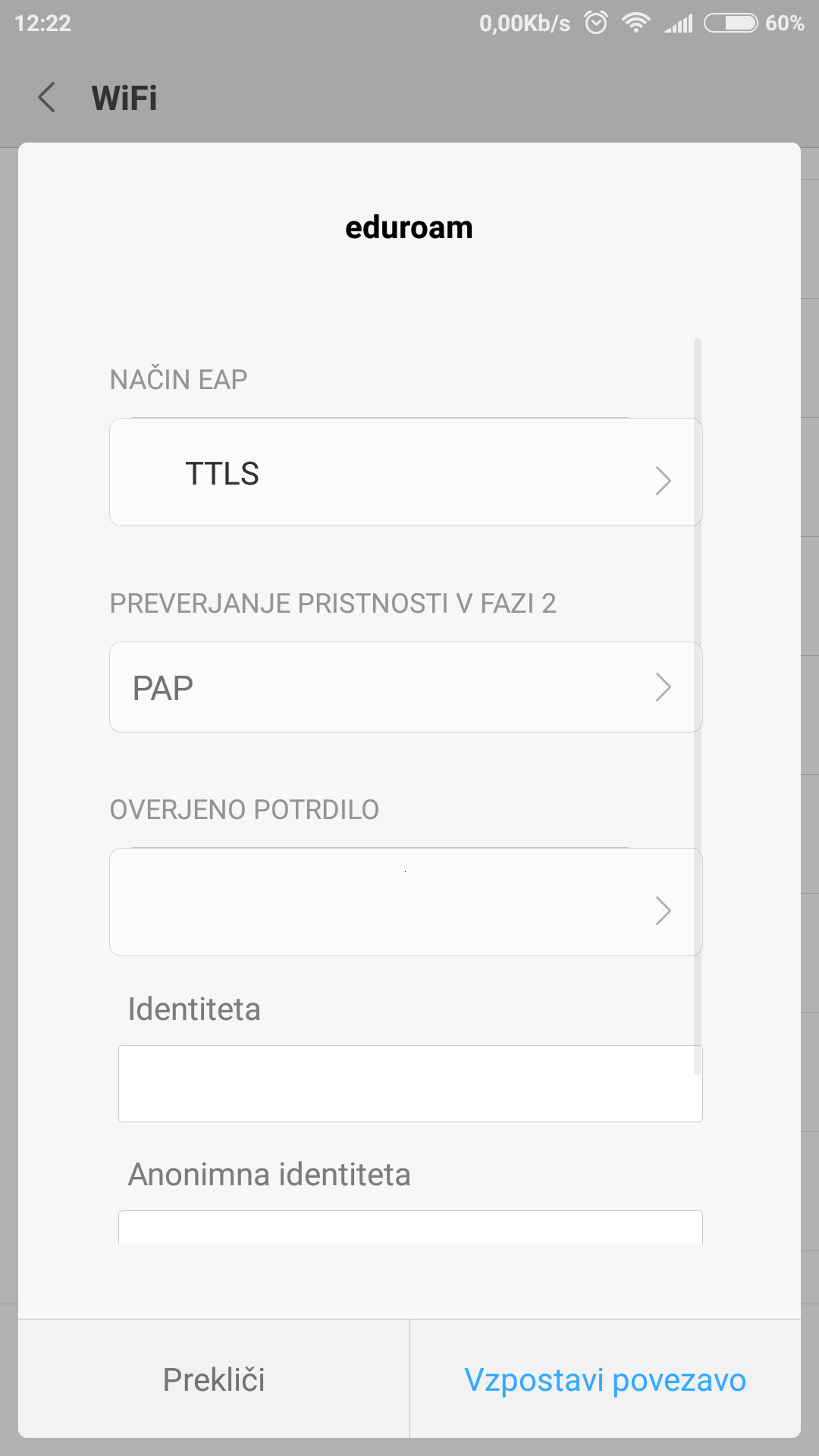Open the Overjeno potrdilo certificate picker

click(406, 902)
